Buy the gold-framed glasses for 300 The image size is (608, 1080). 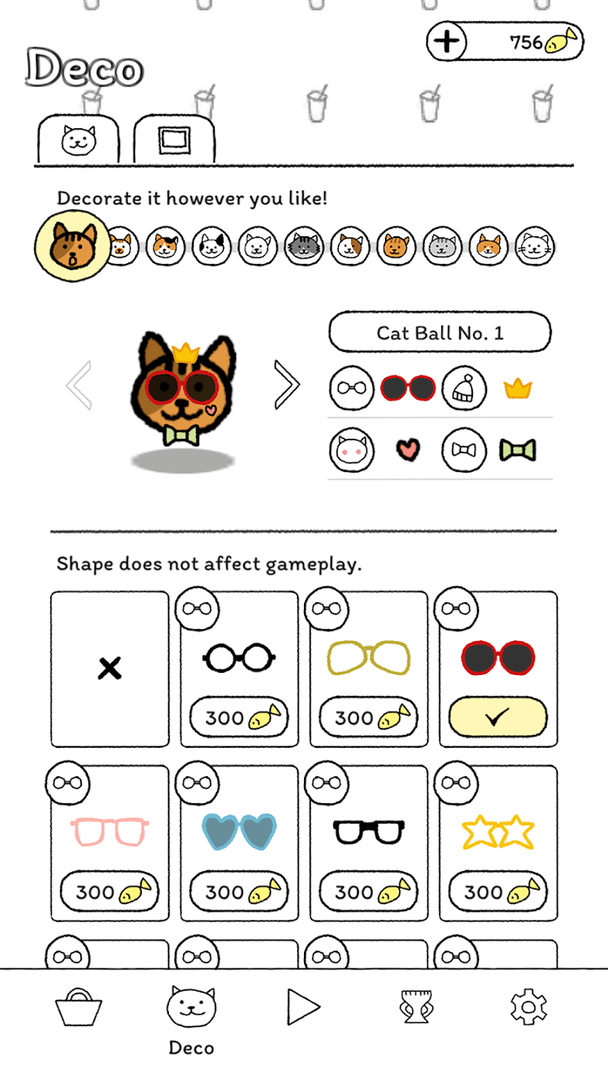[x=368, y=717]
